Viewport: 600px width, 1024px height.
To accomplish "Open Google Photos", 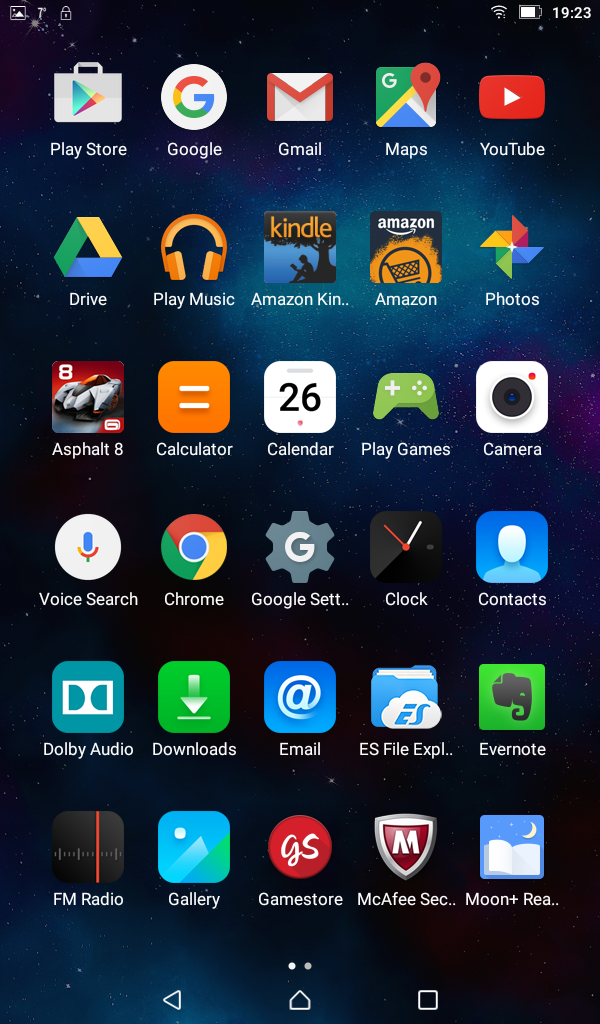I will point(512,247).
